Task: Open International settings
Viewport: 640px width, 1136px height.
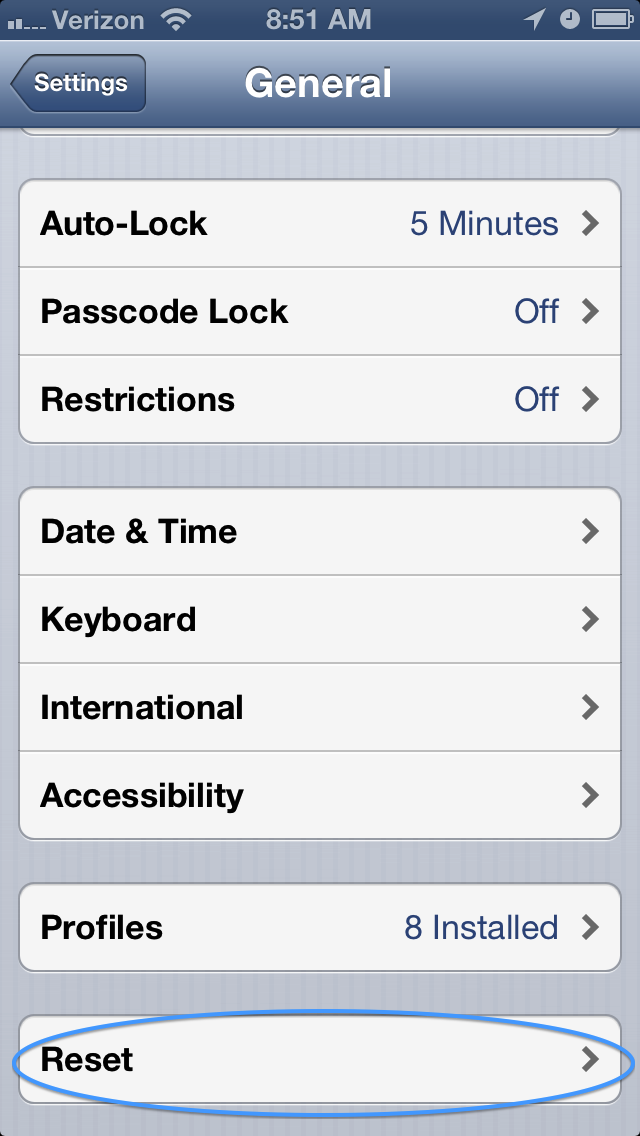Action: tap(320, 707)
